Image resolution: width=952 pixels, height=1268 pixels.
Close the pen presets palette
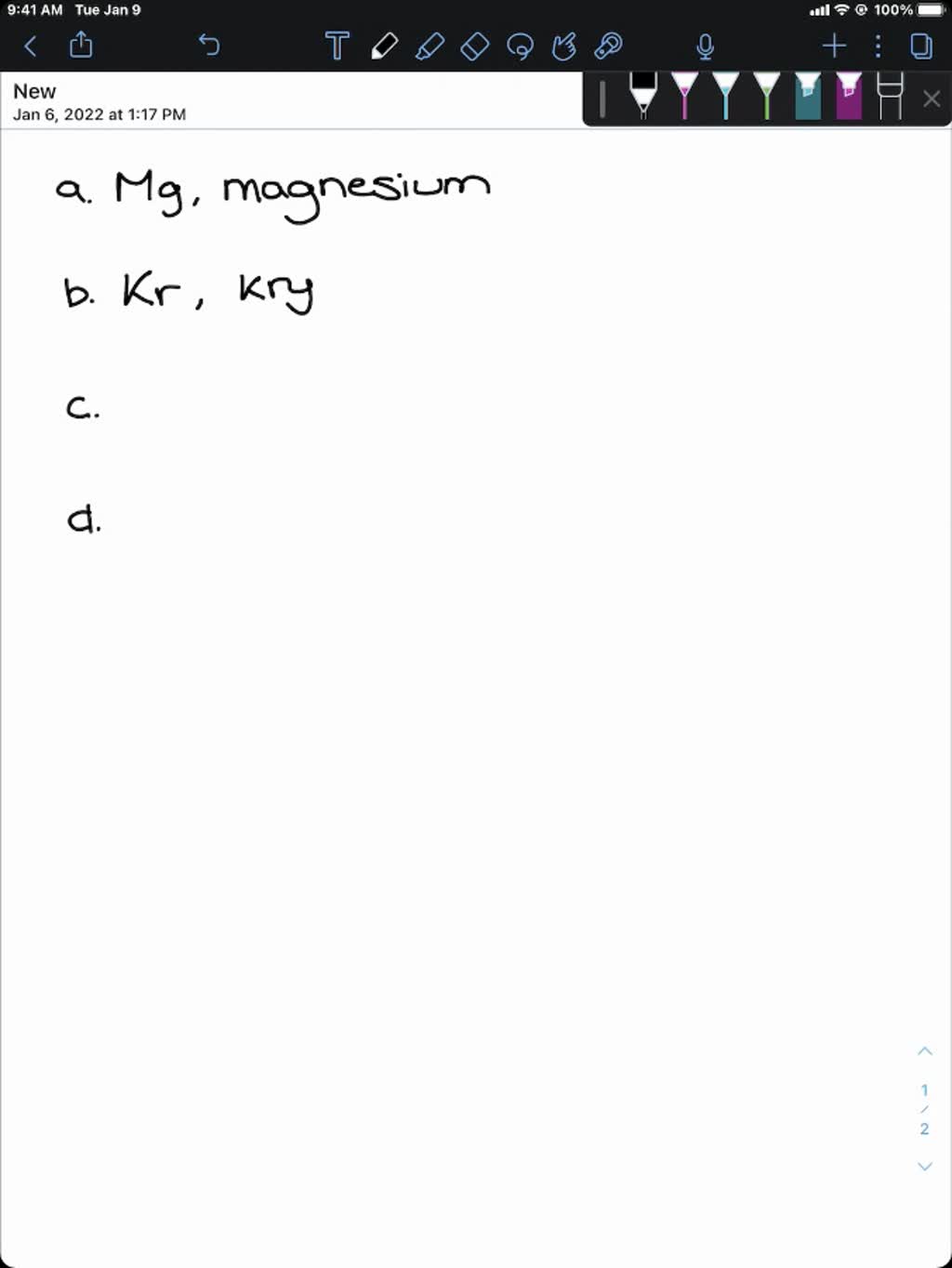[932, 99]
